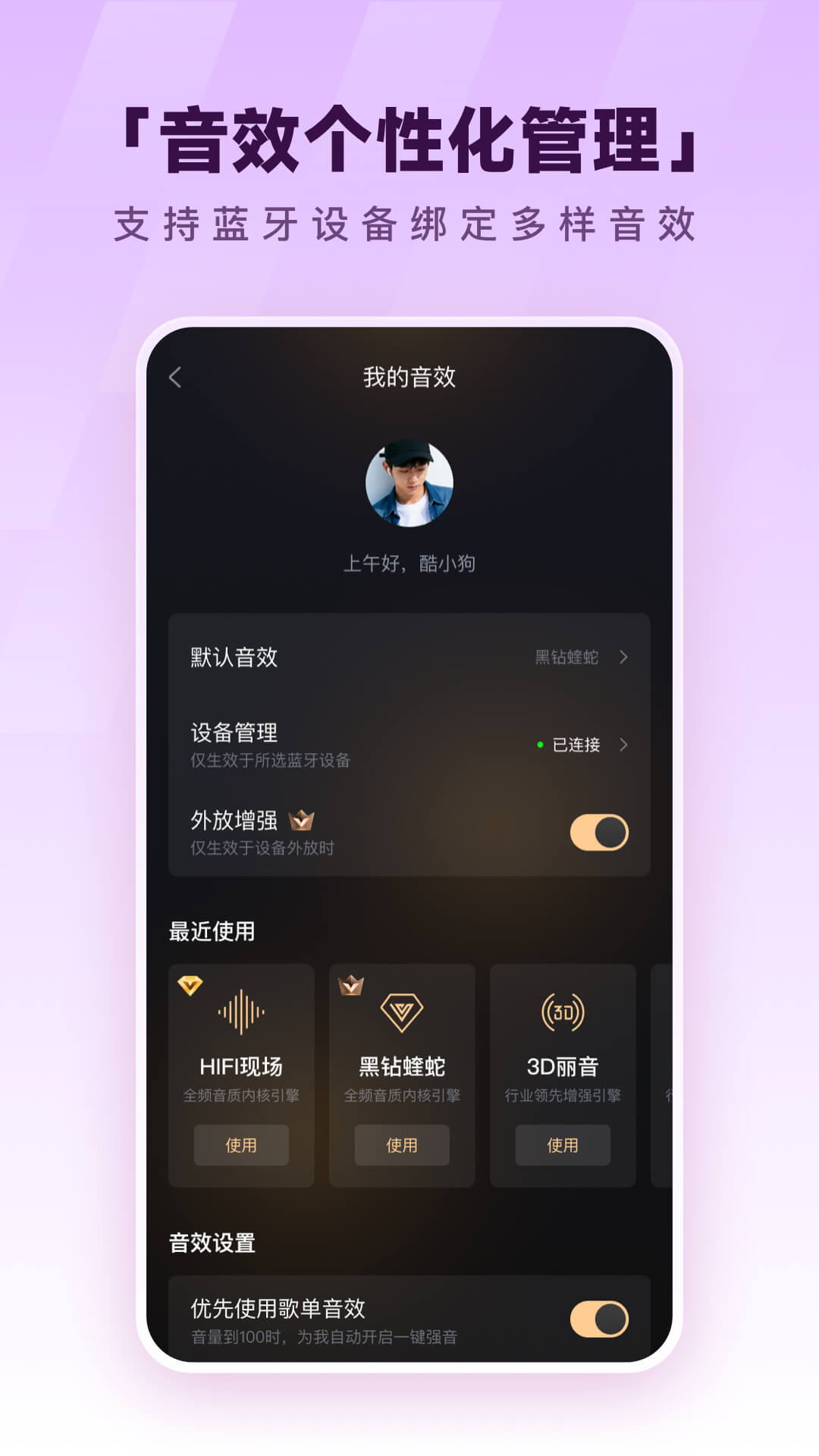Tap the 酷小狗 profile avatar photo
Viewport: 819px width, 1456px height.
409,481
